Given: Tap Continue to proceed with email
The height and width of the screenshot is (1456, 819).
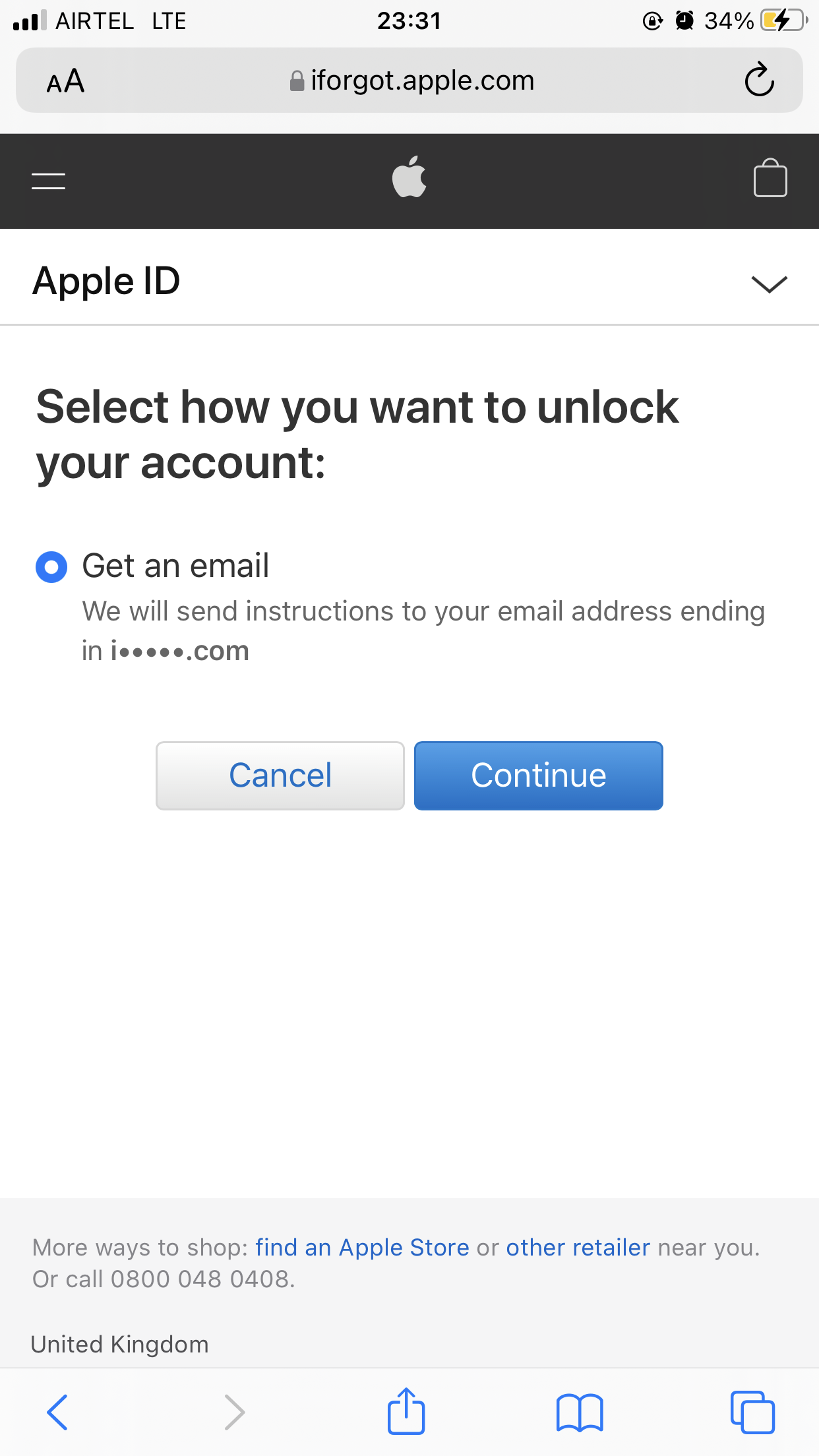Looking at the screenshot, I should pyautogui.click(x=539, y=775).
